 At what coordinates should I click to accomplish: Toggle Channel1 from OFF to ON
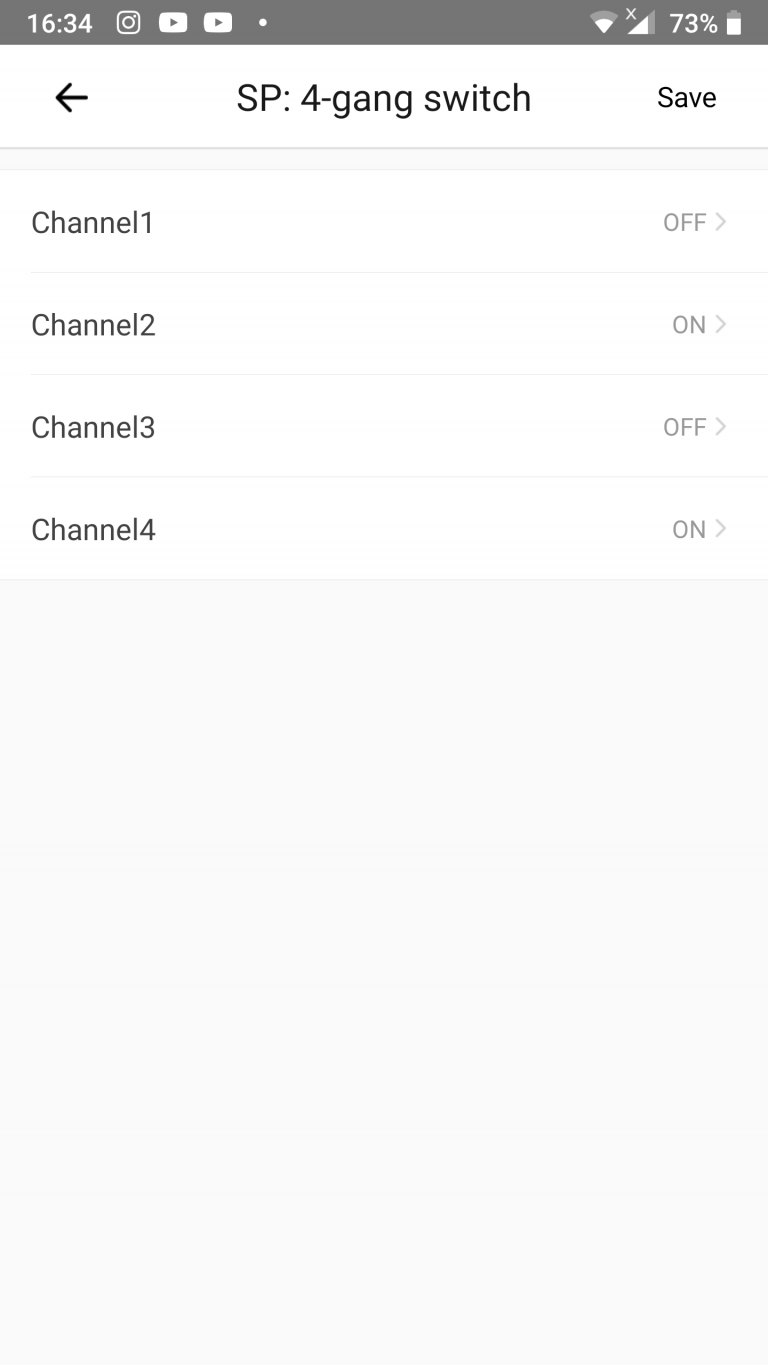(685, 222)
